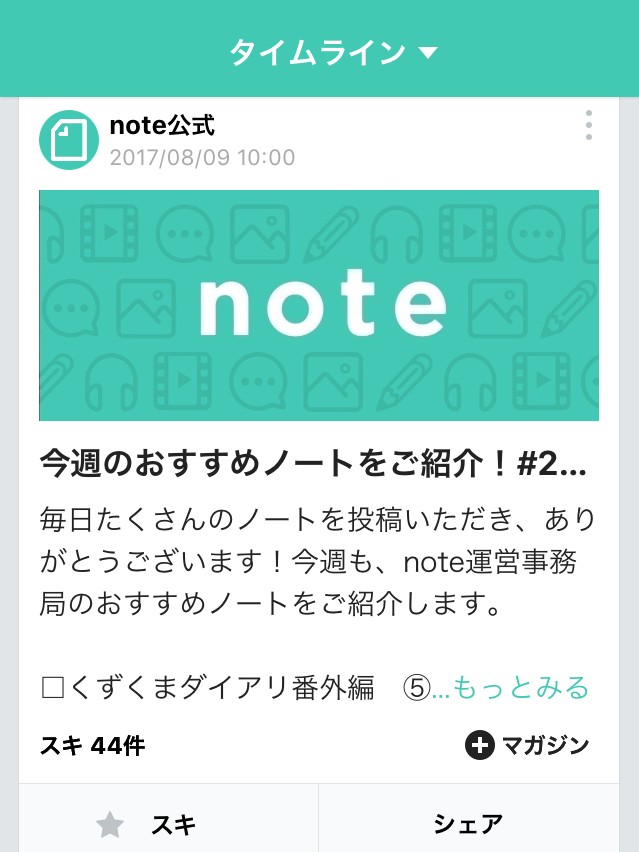Screen dimensions: 639x852
Task: Open the post's three-dot overflow menu
Action: pos(589,126)
